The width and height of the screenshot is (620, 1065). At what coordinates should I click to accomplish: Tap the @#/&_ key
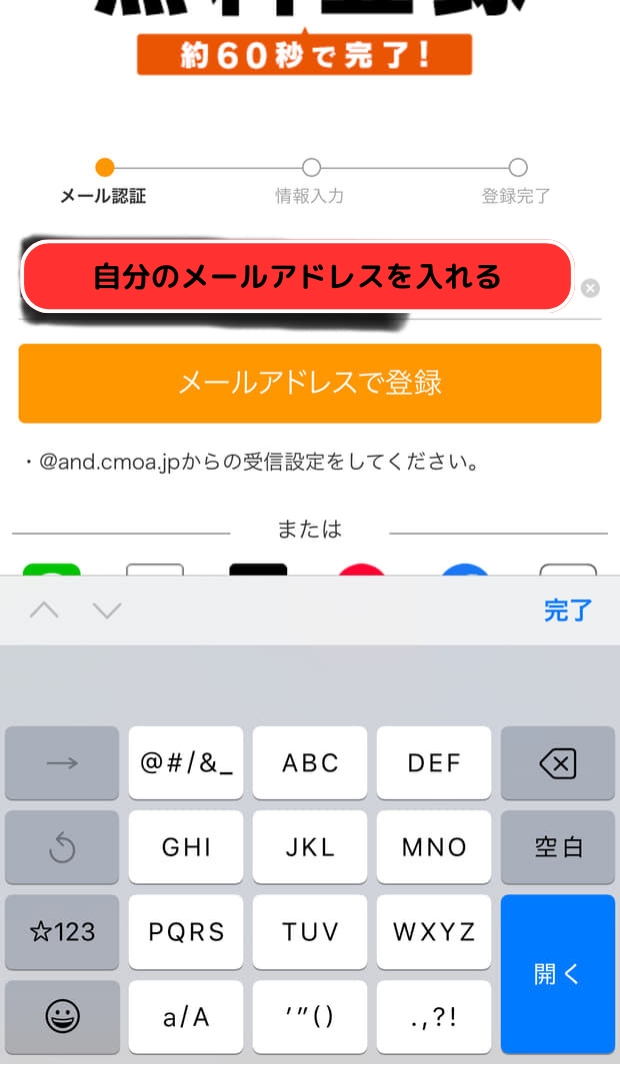click(x=186, y=763)
